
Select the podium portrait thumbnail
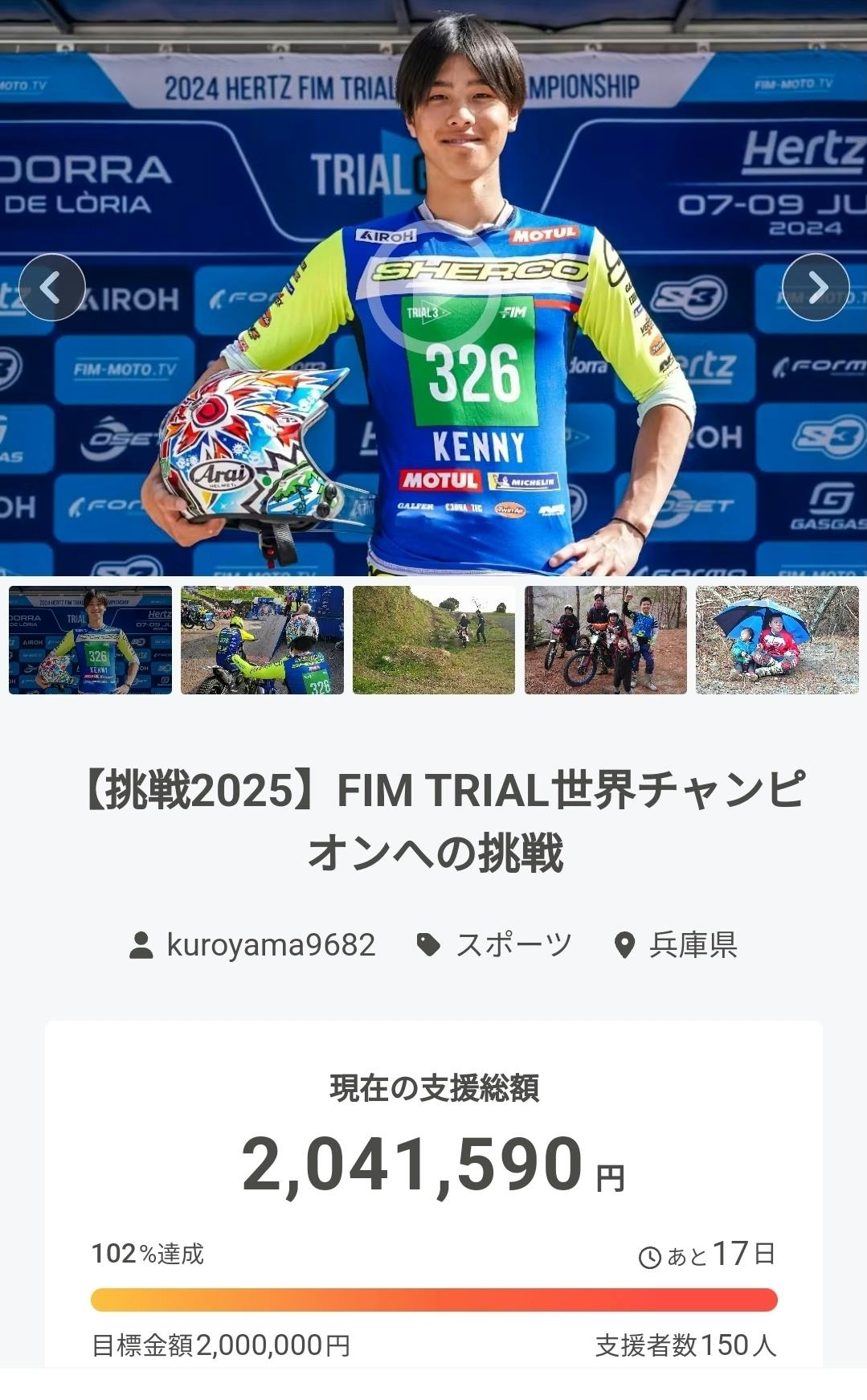(x=91, y=640)
